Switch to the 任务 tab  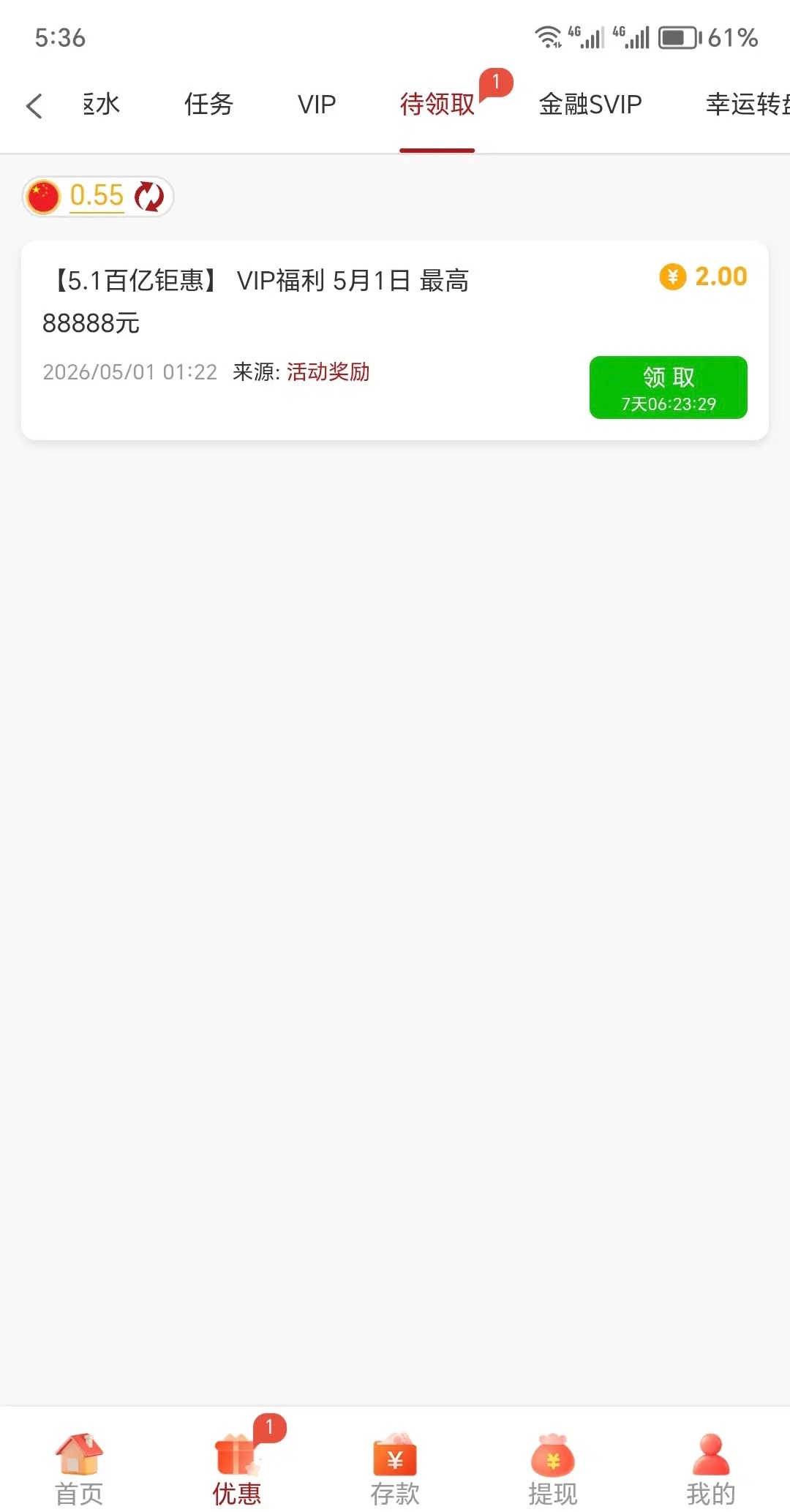click(208, 105)
